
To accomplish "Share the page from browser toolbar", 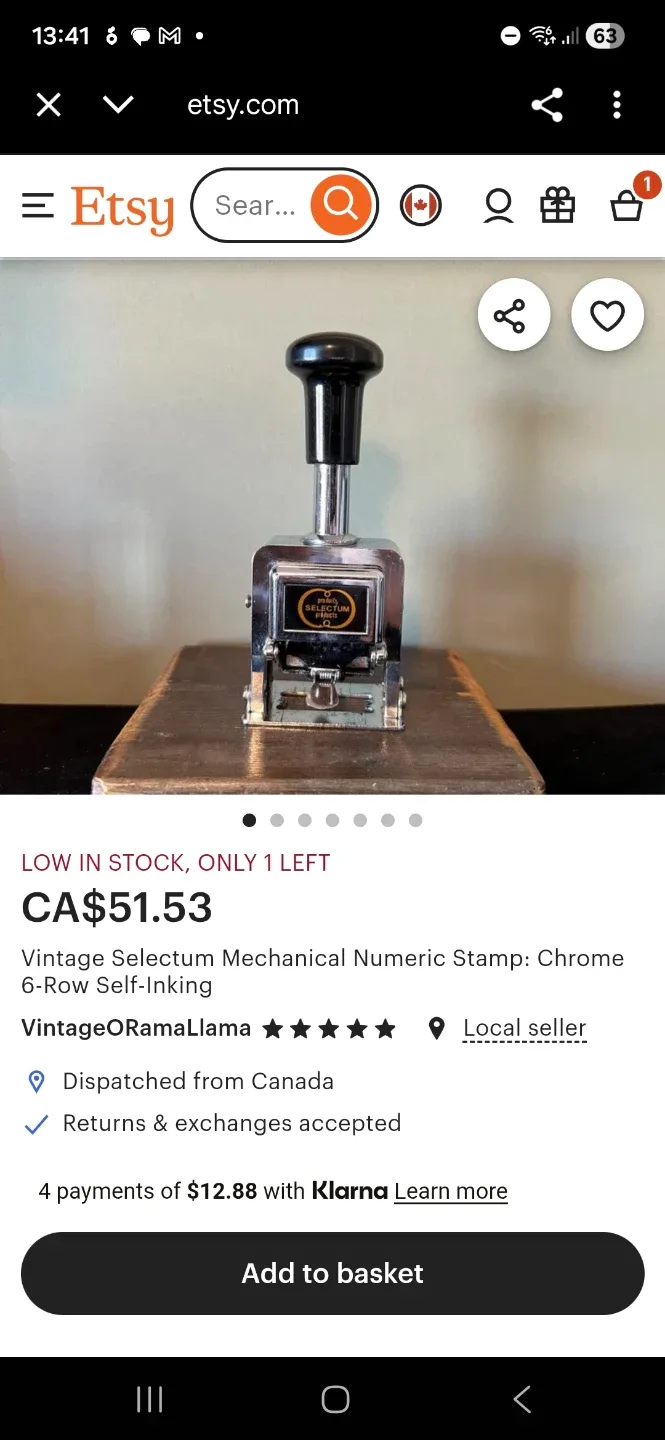I will pyautogui.click(x=547, y=105).
